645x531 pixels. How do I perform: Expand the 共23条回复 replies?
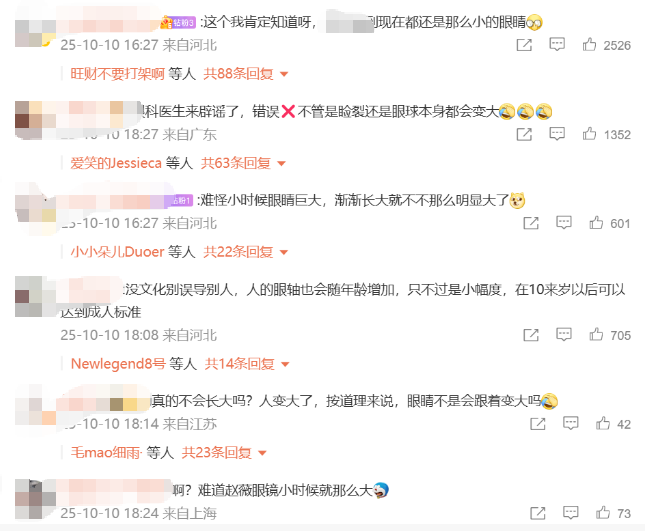(x=224, y=453)
